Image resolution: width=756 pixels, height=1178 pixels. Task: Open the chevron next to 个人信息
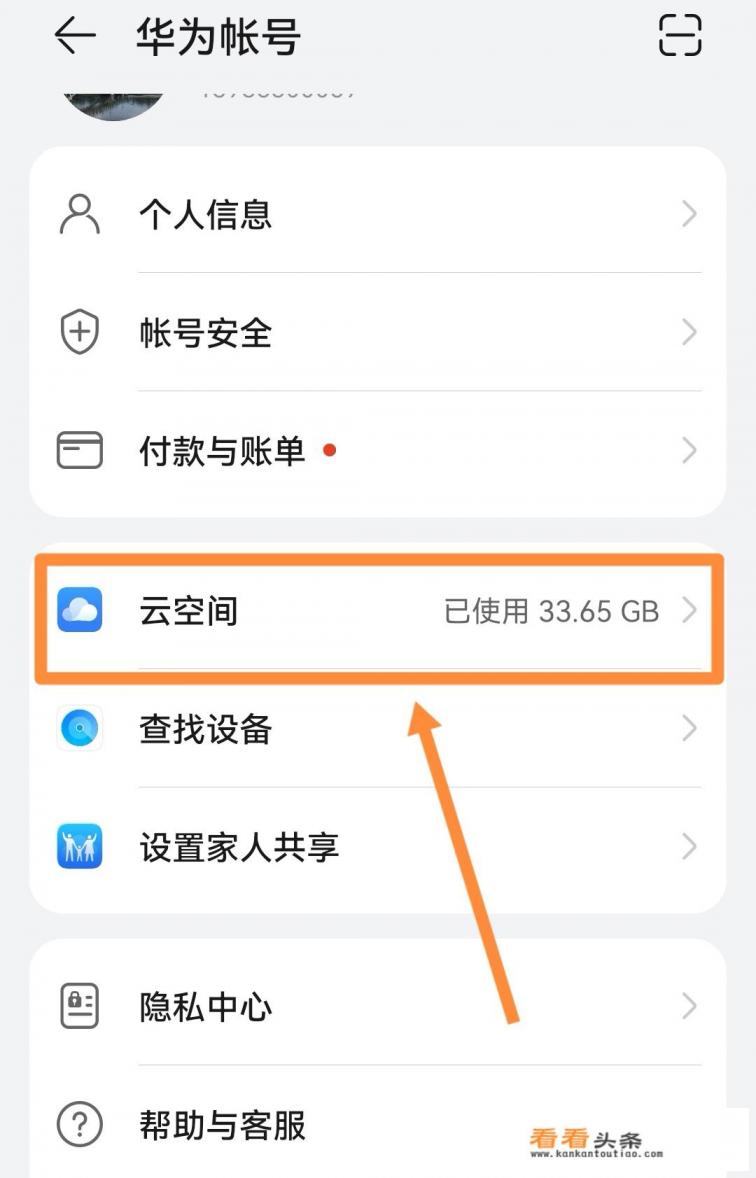[688, 214]
